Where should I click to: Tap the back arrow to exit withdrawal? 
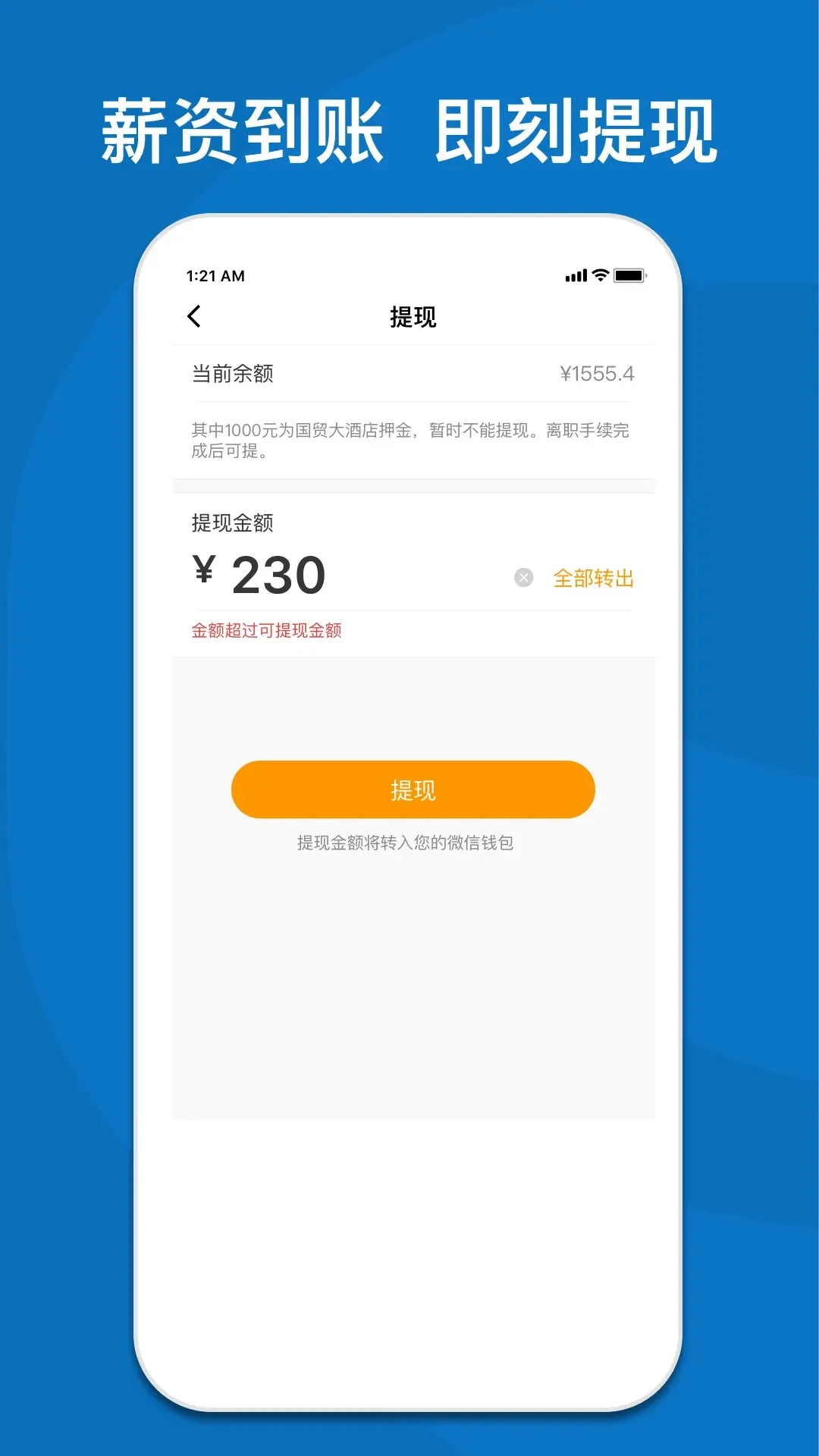(x=196, y=316)
